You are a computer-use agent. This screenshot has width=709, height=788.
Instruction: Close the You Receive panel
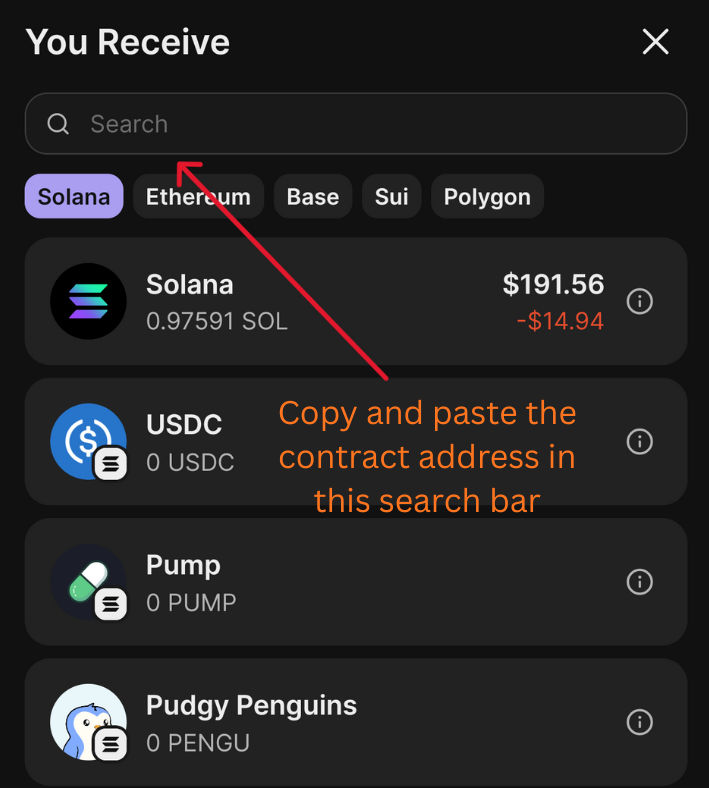(x=655, y=42)
